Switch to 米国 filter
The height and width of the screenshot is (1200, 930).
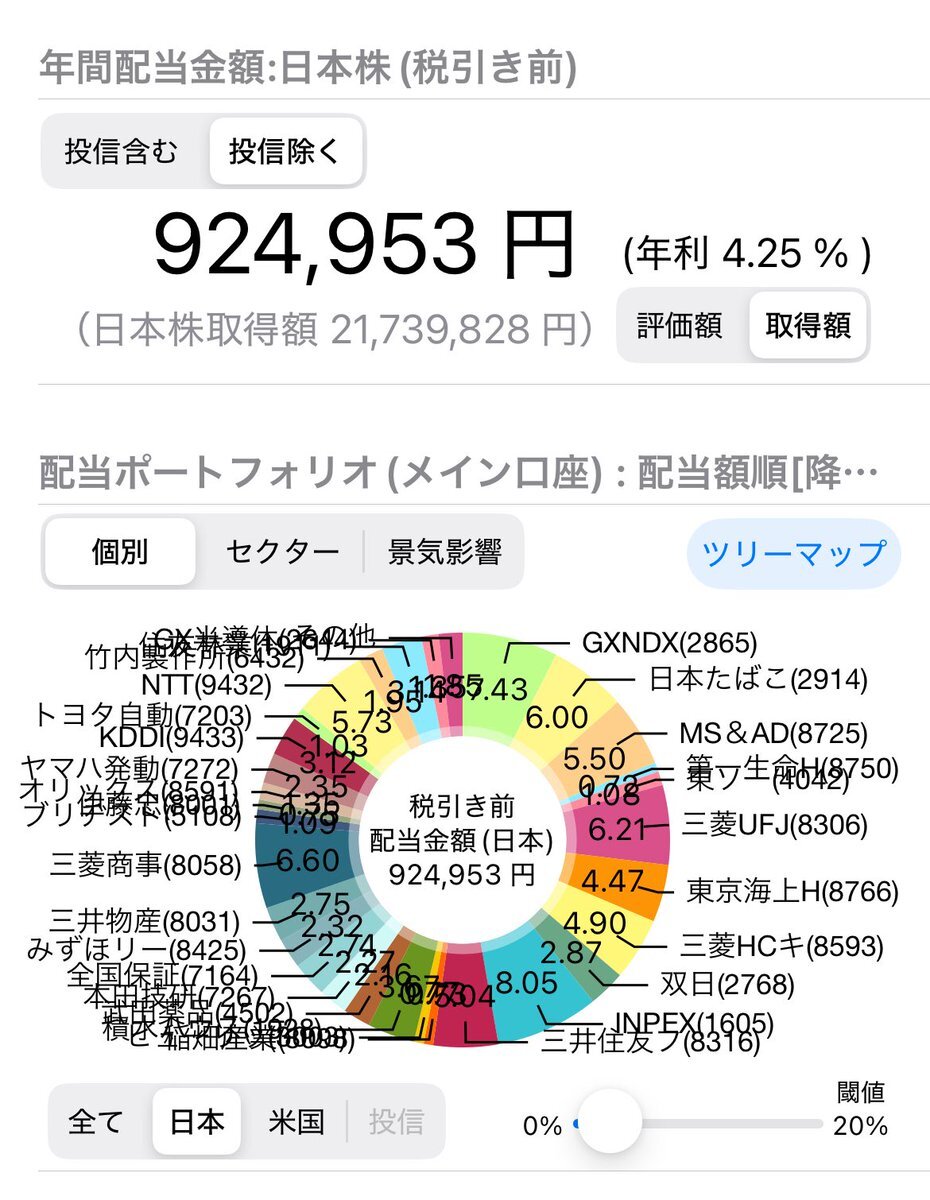click(x=296, y=1122)
